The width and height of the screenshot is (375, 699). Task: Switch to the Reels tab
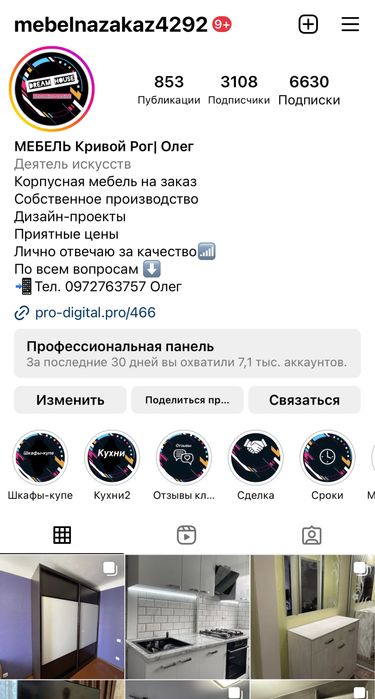[x=186, y=535]
